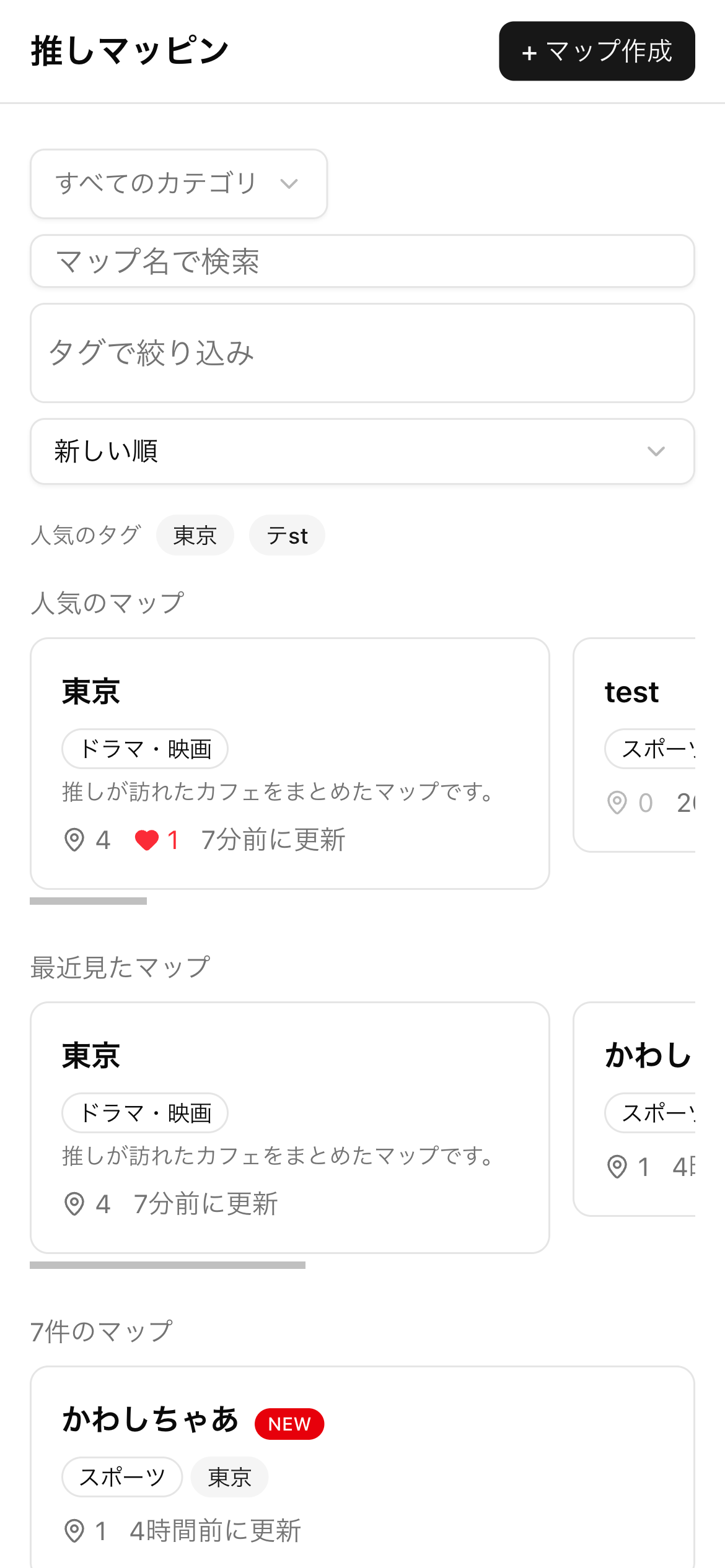Click the マップ名で検索 search field
The height and width of the screenshot is (1568, 725).
pos(363,261)
